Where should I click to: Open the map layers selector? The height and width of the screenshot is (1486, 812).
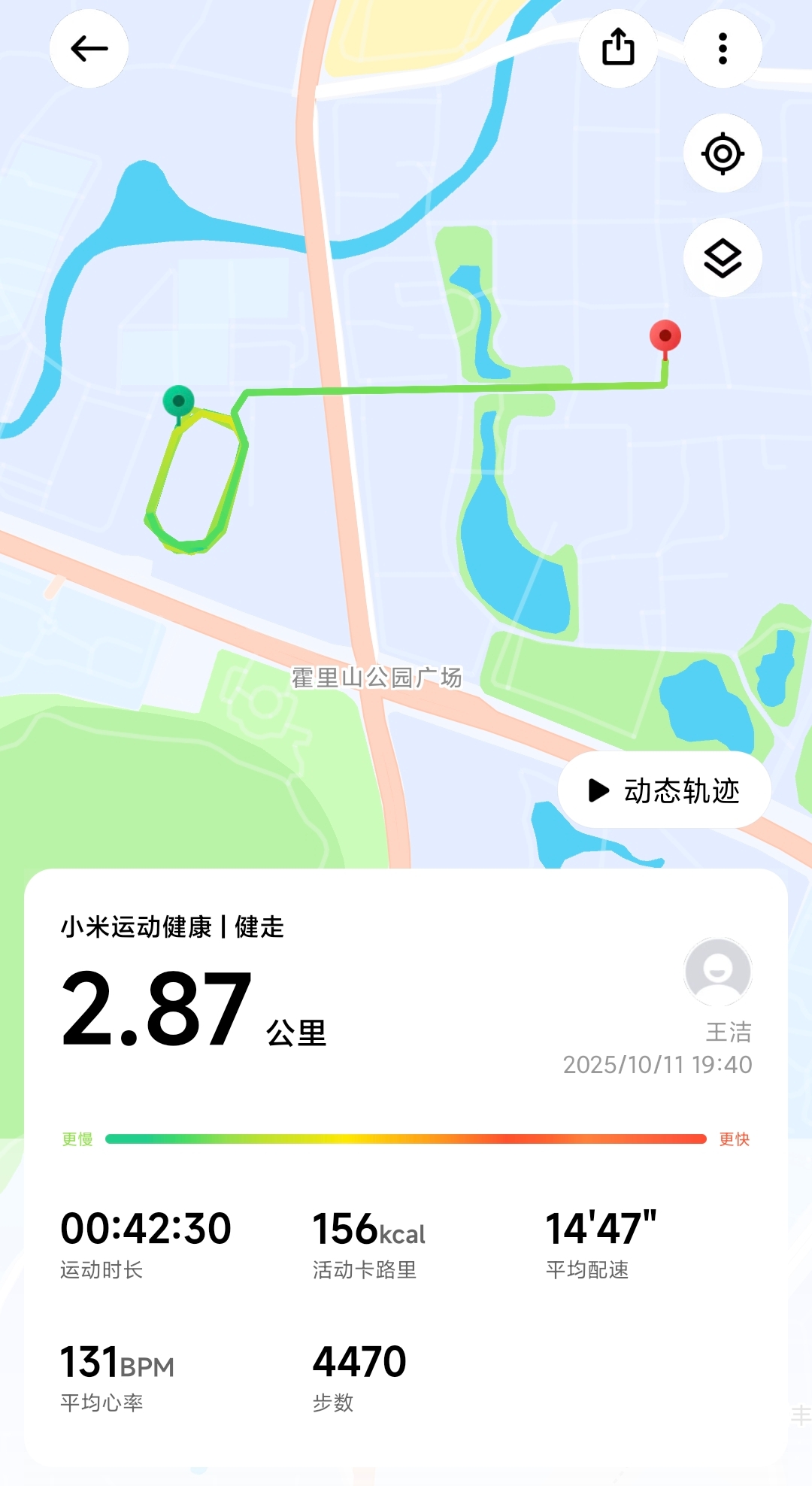pyautogui.click(x=723, y=258)
